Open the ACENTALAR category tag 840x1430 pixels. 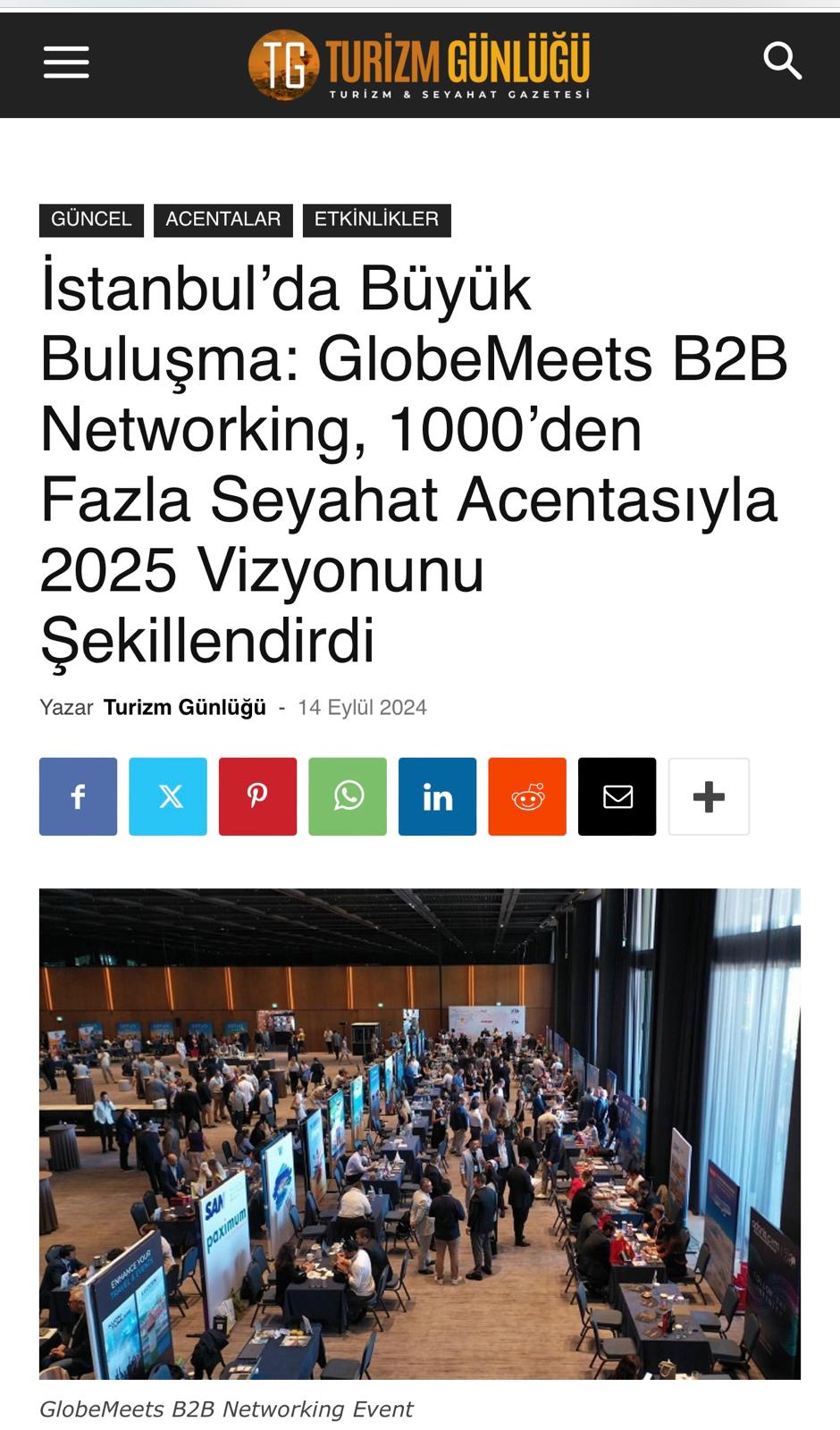pyautogui.click(x=223, y=220)
